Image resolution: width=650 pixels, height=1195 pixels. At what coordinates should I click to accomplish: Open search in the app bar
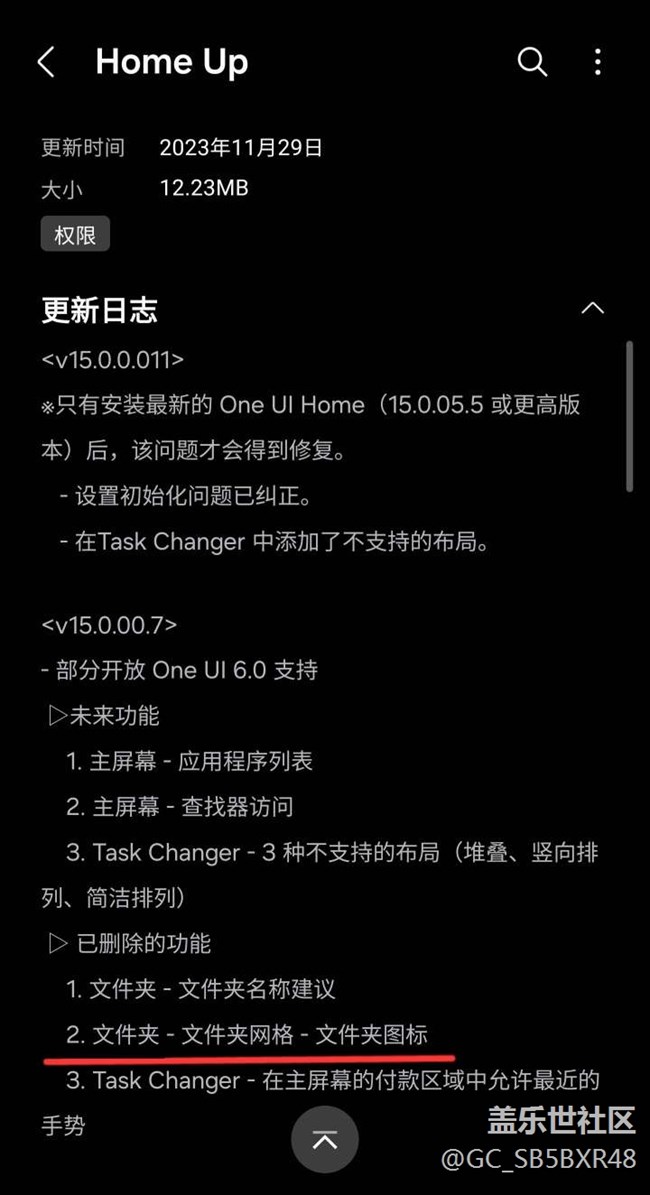[532, 63]
